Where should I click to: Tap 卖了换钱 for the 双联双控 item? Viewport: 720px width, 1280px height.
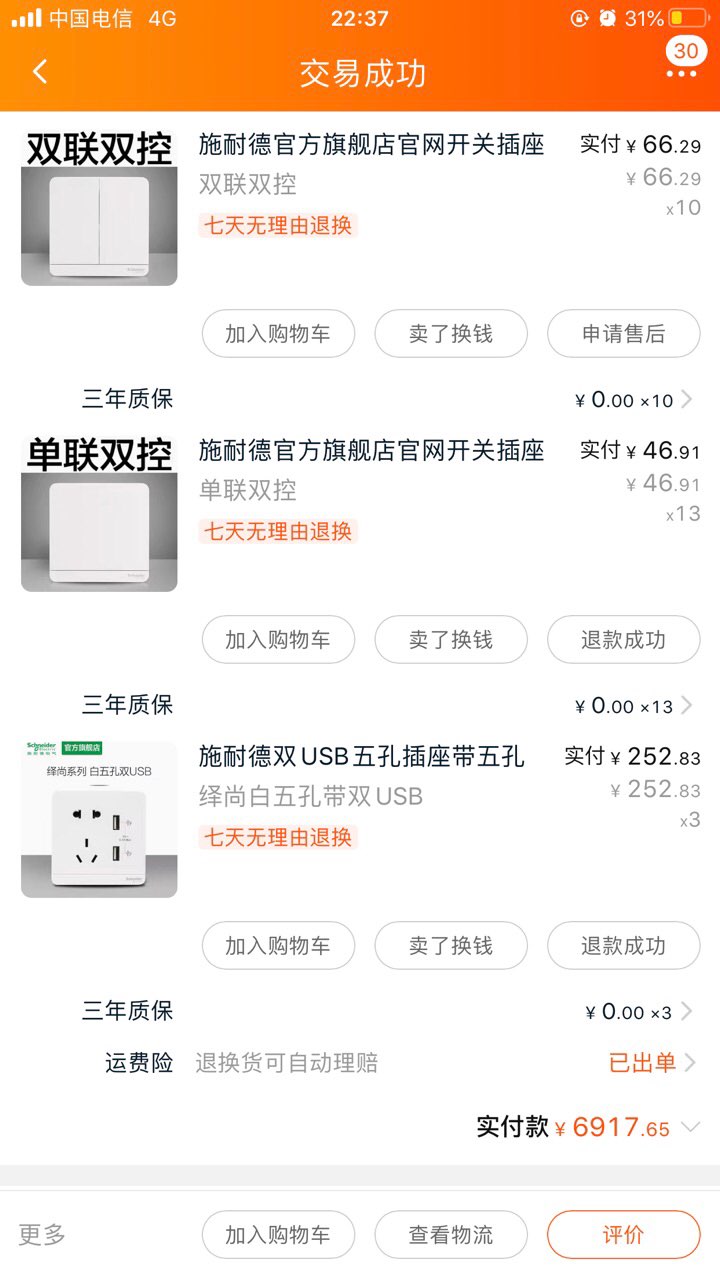[451, 334]
